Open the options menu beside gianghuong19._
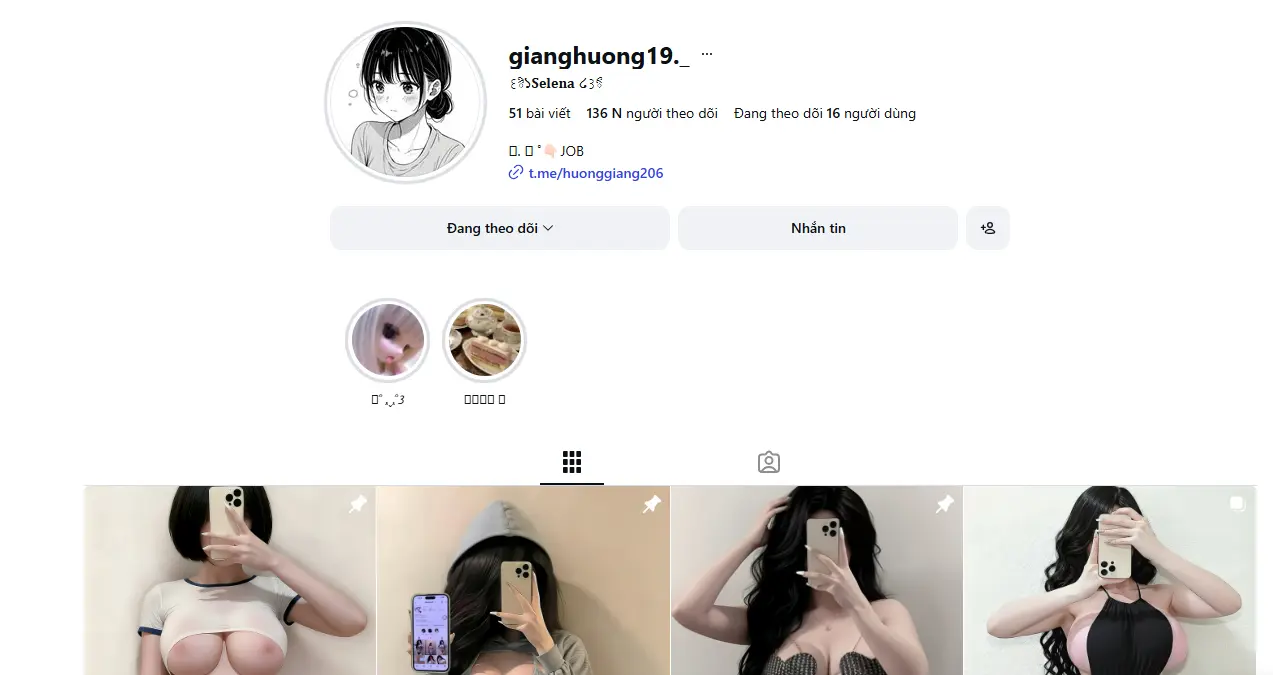Image resolution: width=1273 pixels, height=675 pixels. coord(707,55)
